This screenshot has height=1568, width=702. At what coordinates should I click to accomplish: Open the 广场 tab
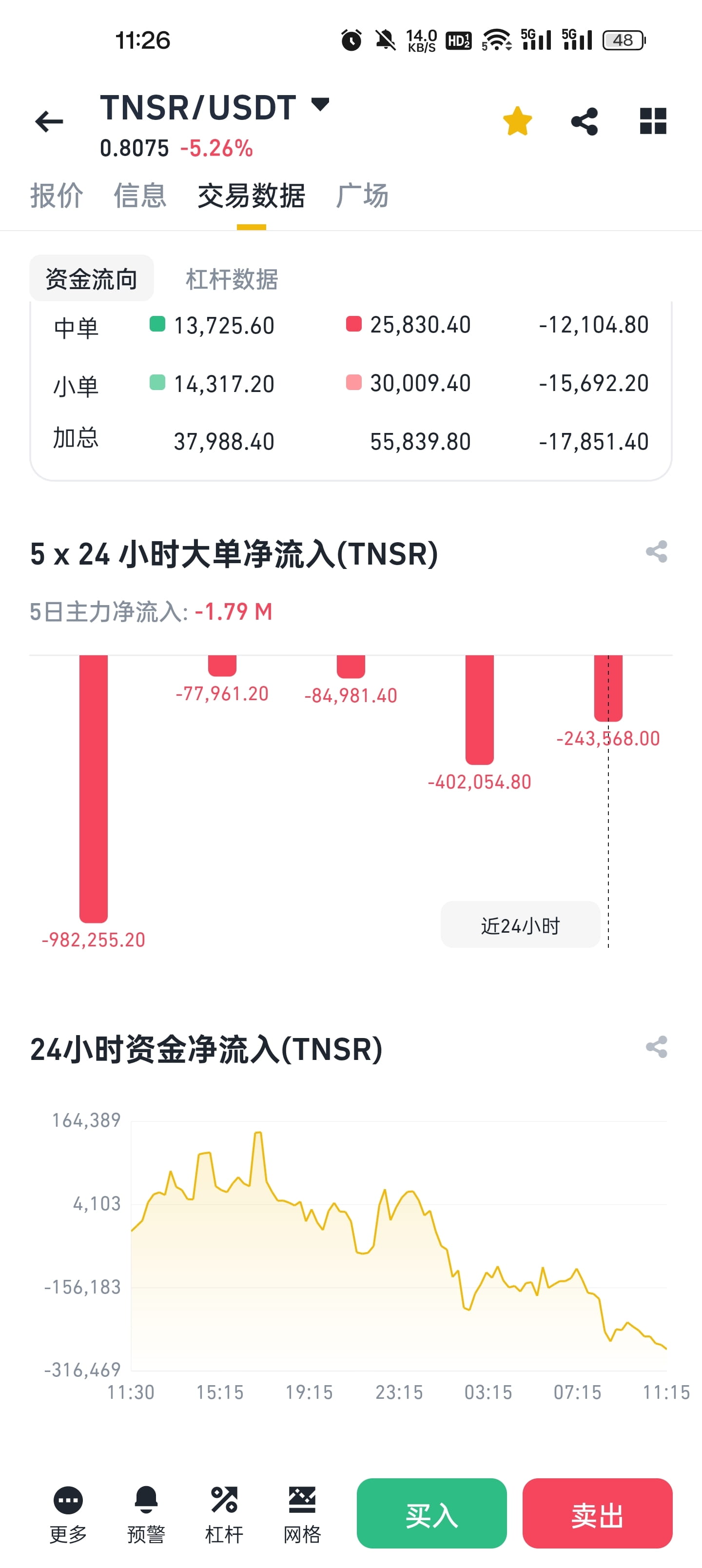point(363,196)
